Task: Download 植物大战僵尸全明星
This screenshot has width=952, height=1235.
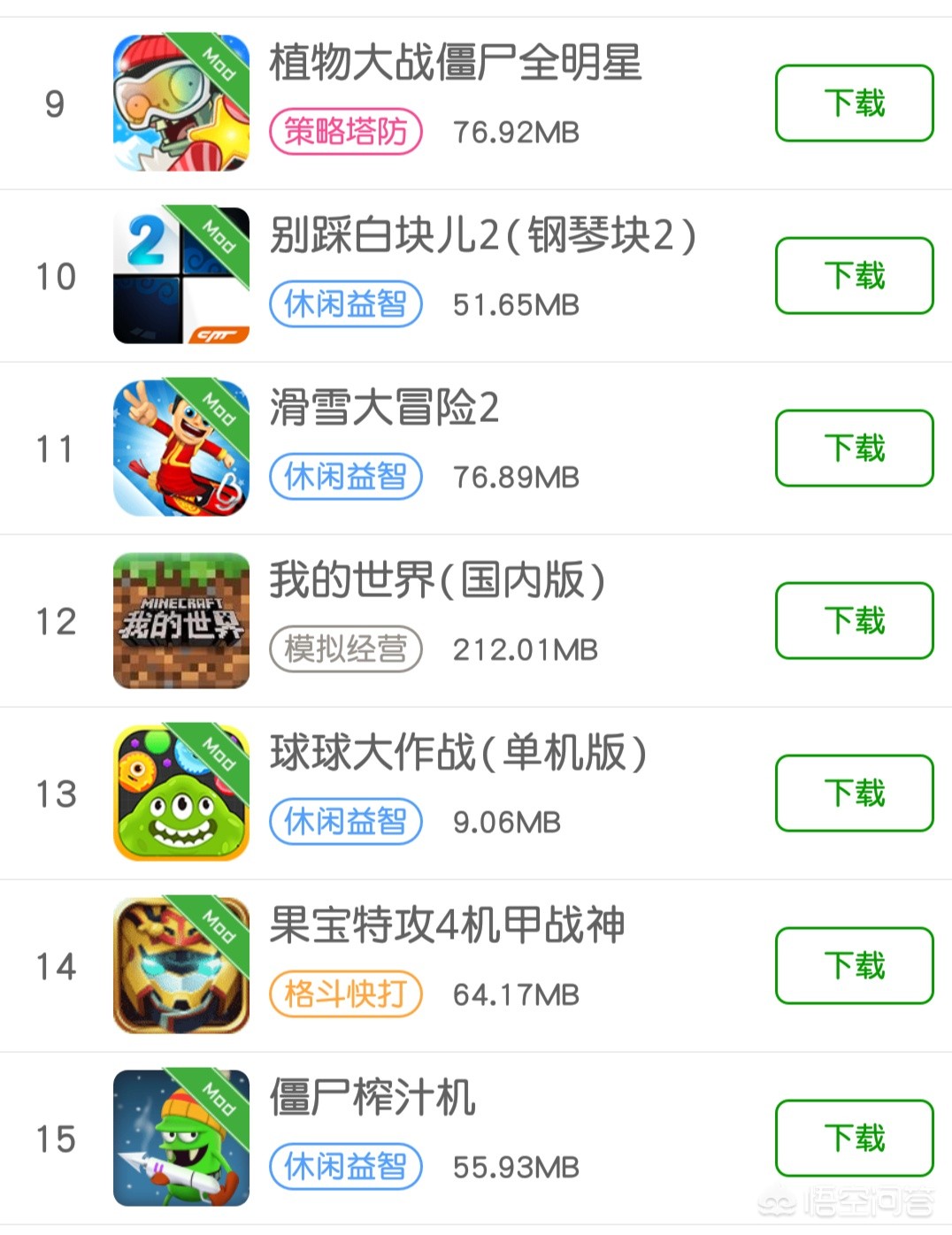Action: (854, 103)
